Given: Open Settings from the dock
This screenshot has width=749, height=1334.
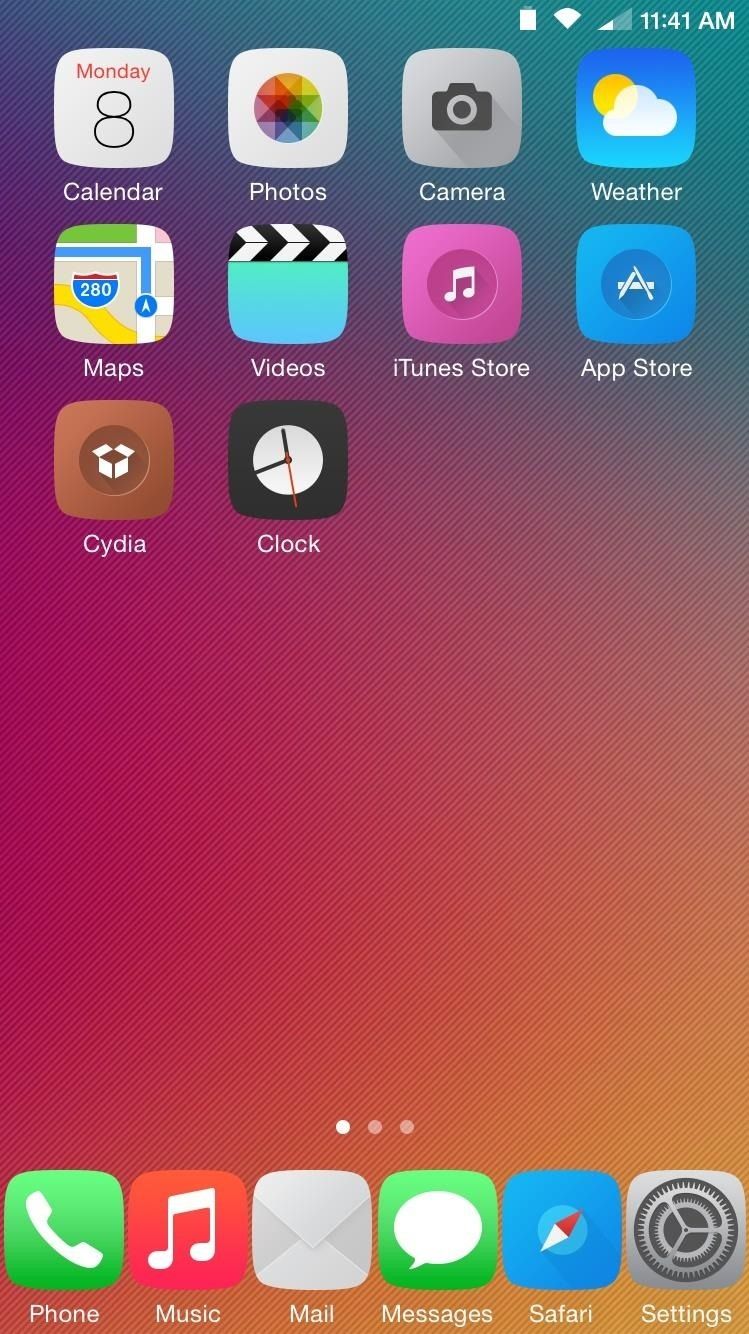Looking at the screenshot, I should tap(686, 1230).
